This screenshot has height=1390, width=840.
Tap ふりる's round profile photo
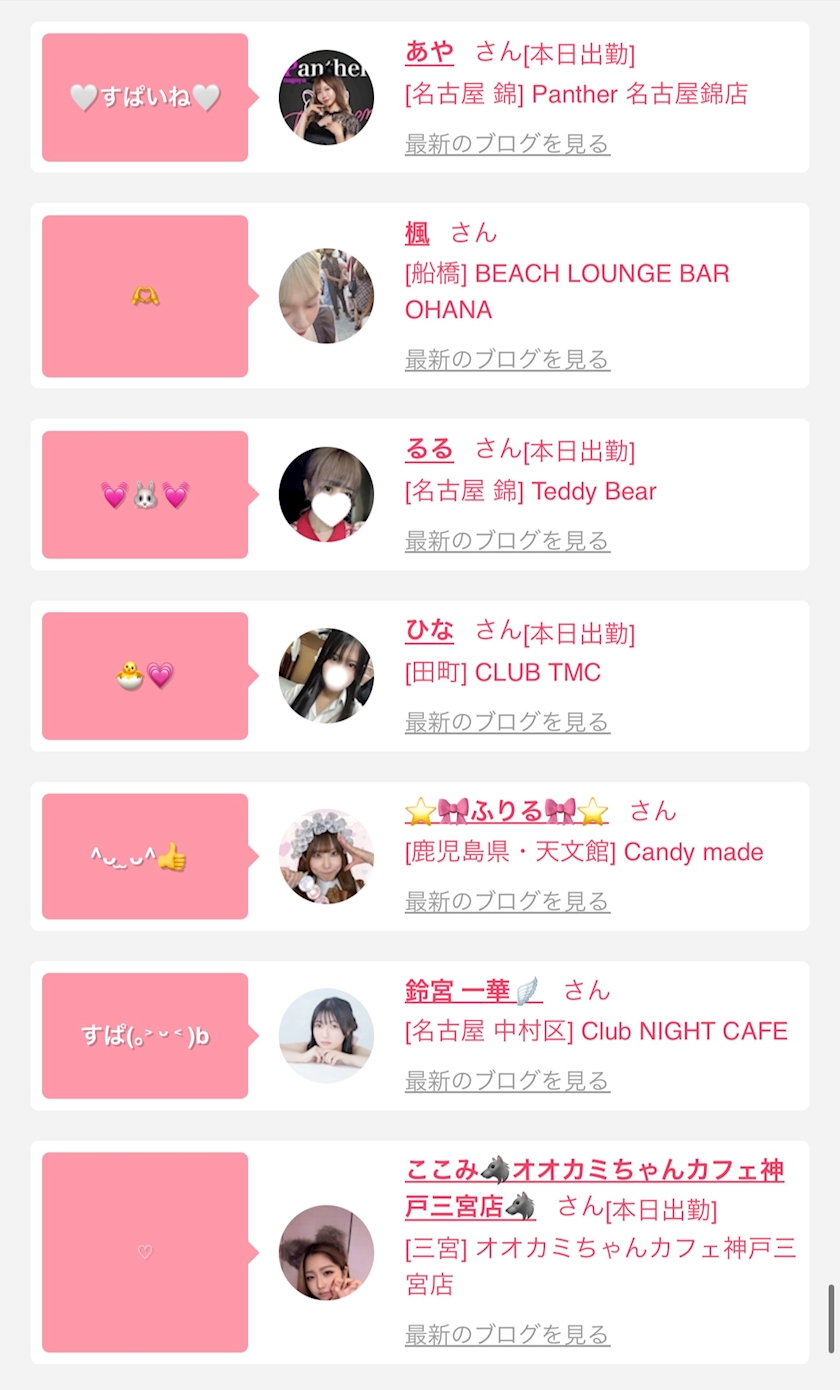[326, 856]
